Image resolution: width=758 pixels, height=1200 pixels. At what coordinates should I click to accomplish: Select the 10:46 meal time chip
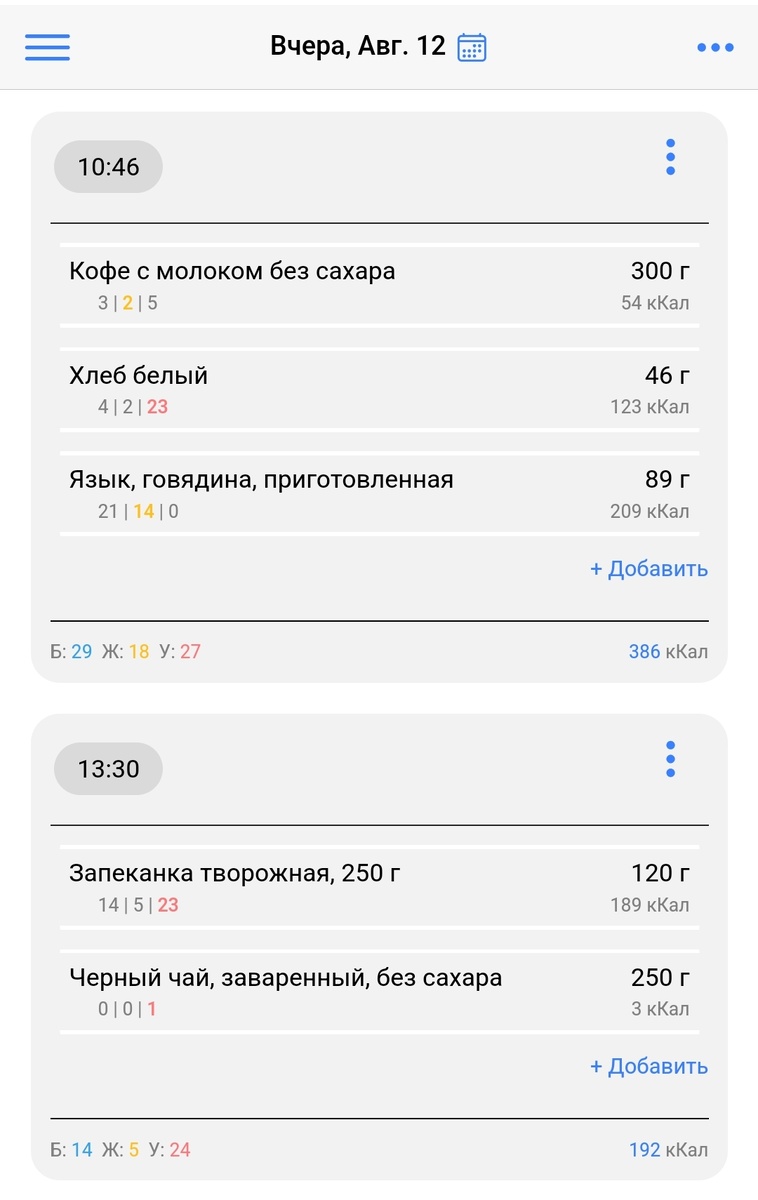(107, 167)
